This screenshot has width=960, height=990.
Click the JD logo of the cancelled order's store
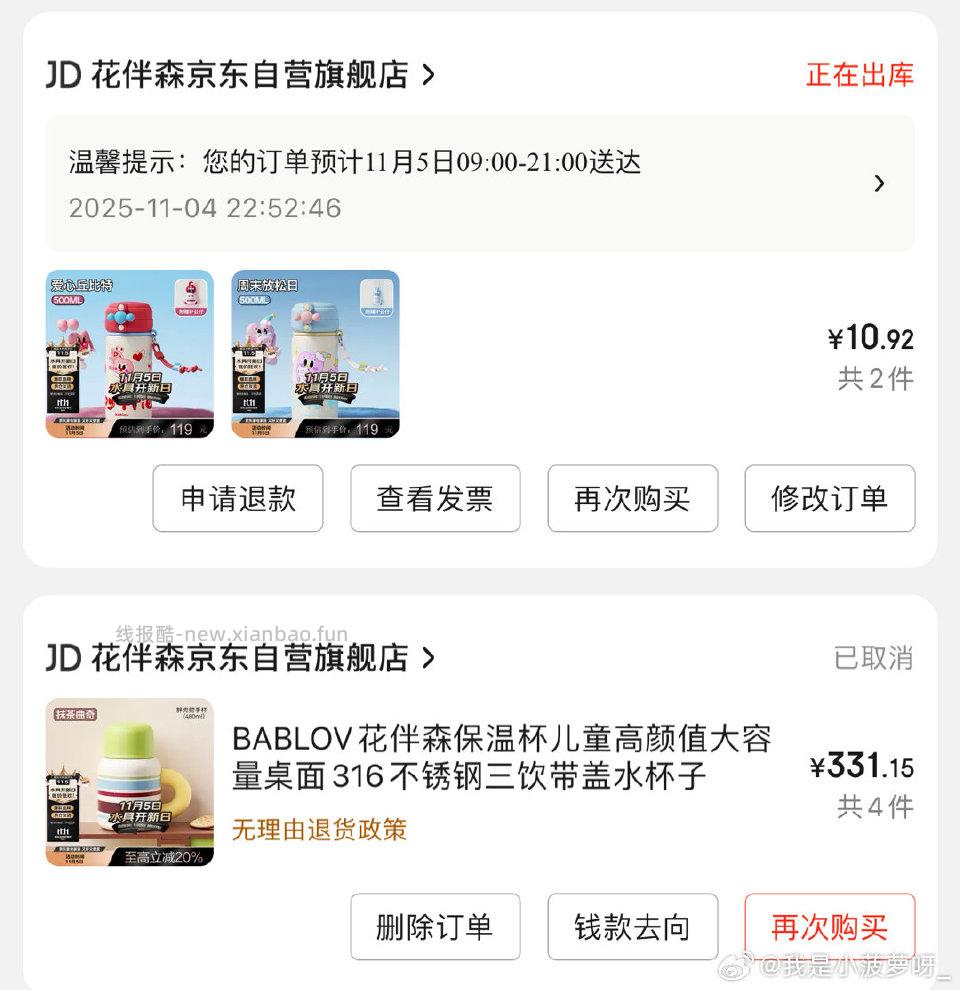pos(62,658)
